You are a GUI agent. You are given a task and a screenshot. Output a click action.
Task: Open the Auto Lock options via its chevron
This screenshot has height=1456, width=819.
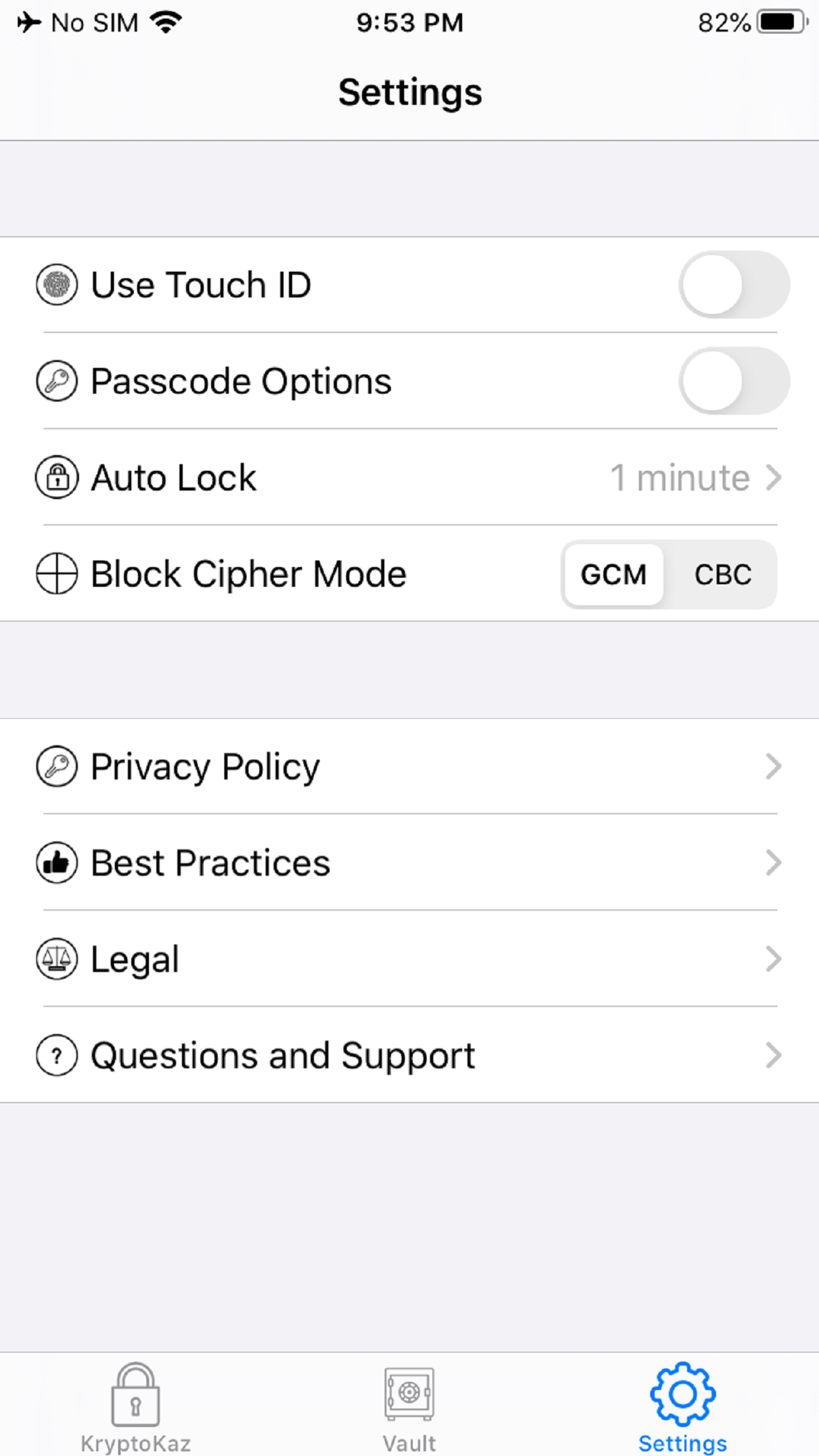pyautogui.click(x=773, y=477)
